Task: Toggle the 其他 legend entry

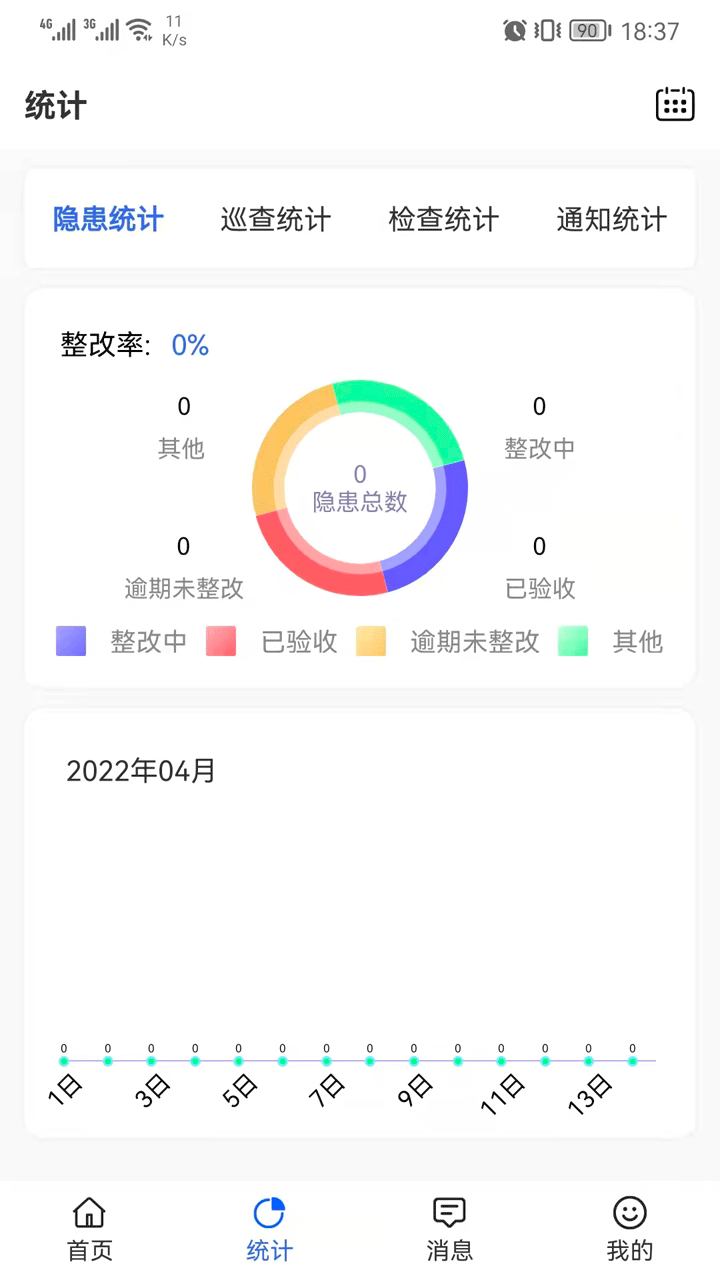Action: pos(637,642)
